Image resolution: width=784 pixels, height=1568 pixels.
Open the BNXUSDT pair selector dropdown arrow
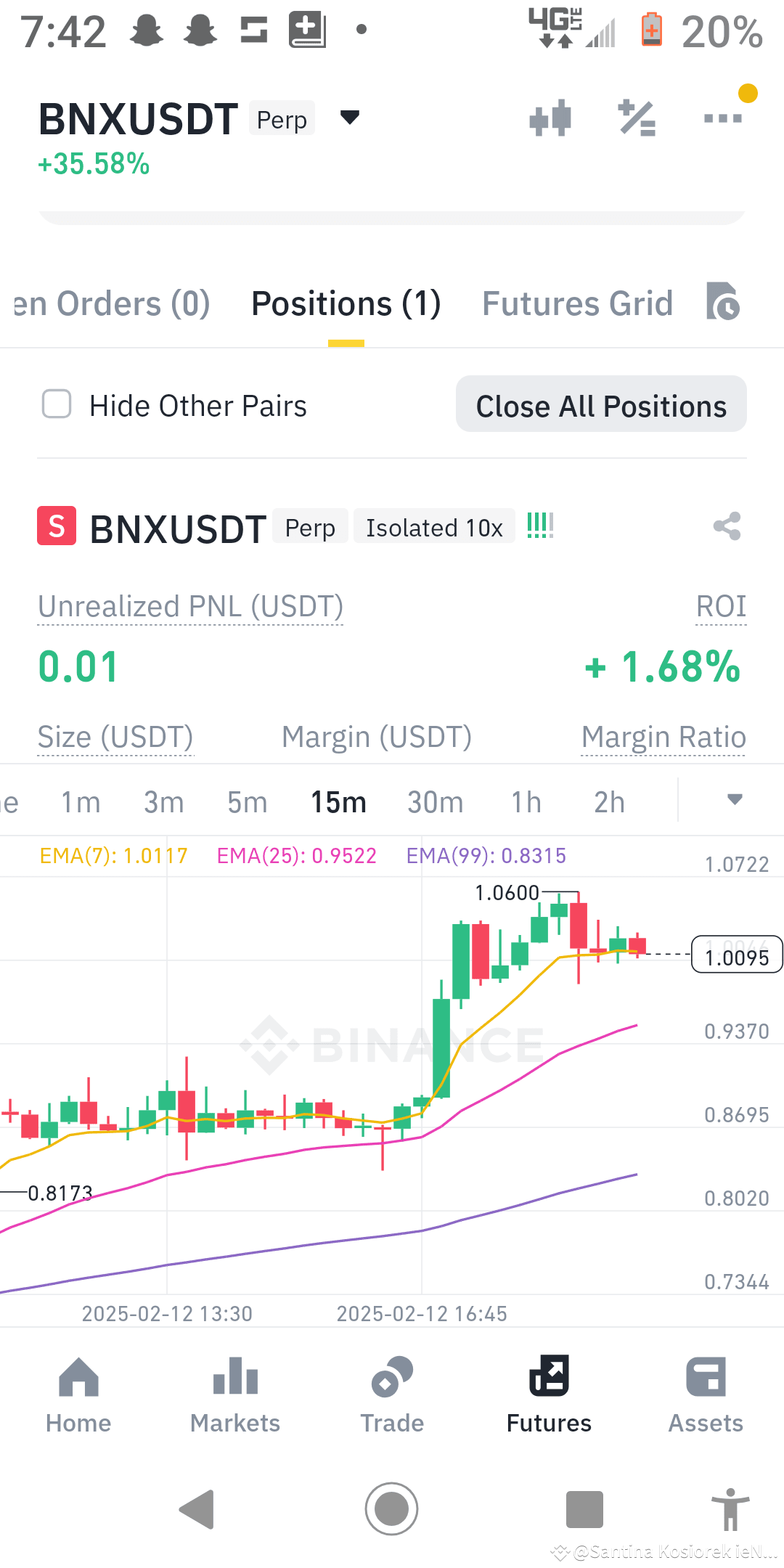pos(349,118)
